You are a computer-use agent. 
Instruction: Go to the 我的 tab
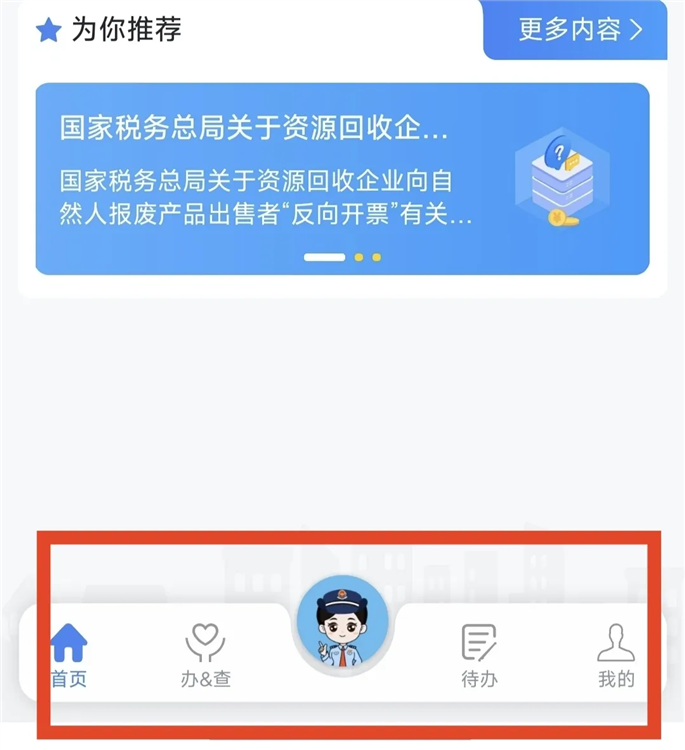[x=616, y=655]
